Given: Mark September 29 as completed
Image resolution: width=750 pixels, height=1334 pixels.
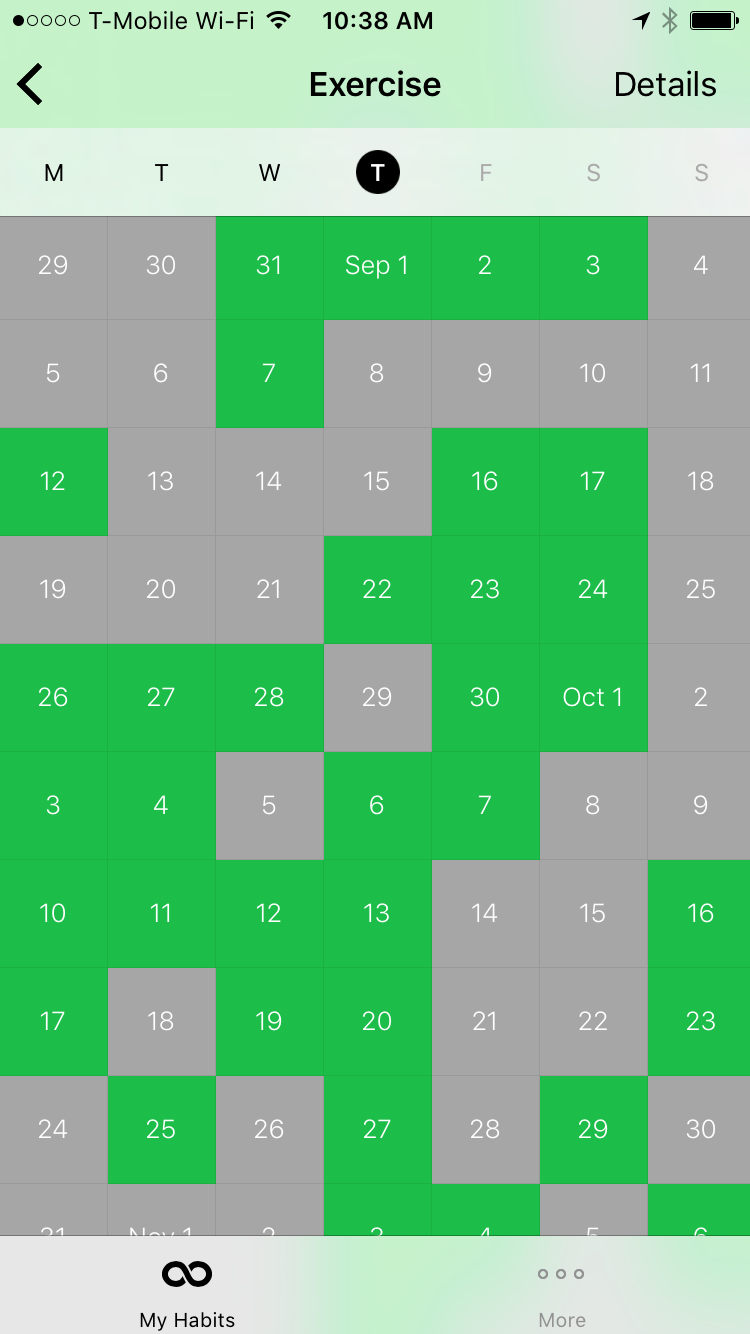Looking at the screenshot, I should [377, 698].
